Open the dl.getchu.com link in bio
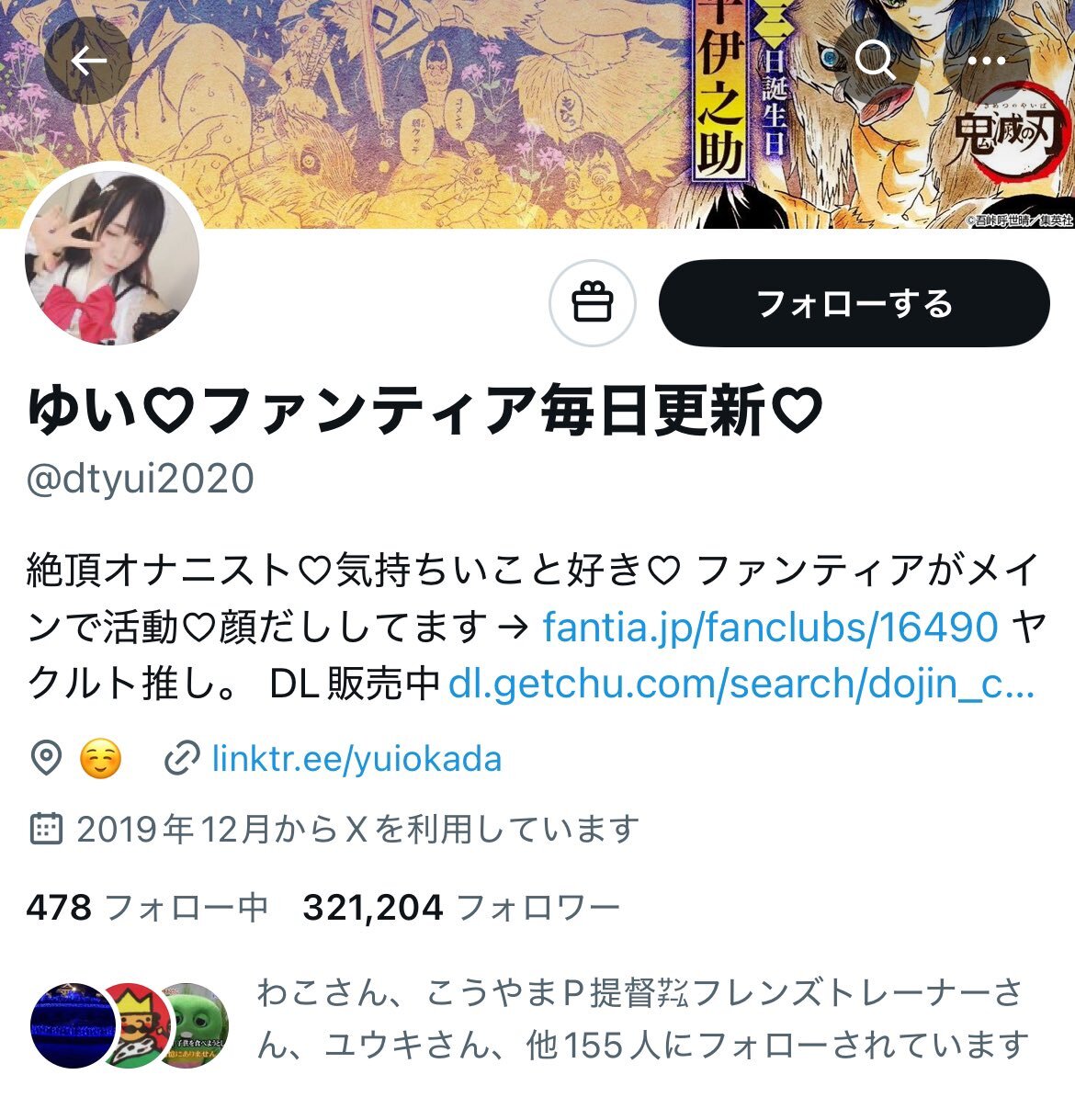Image resolution: width=1075 pixels, height=1120 pixels. [x=741, y=684]
